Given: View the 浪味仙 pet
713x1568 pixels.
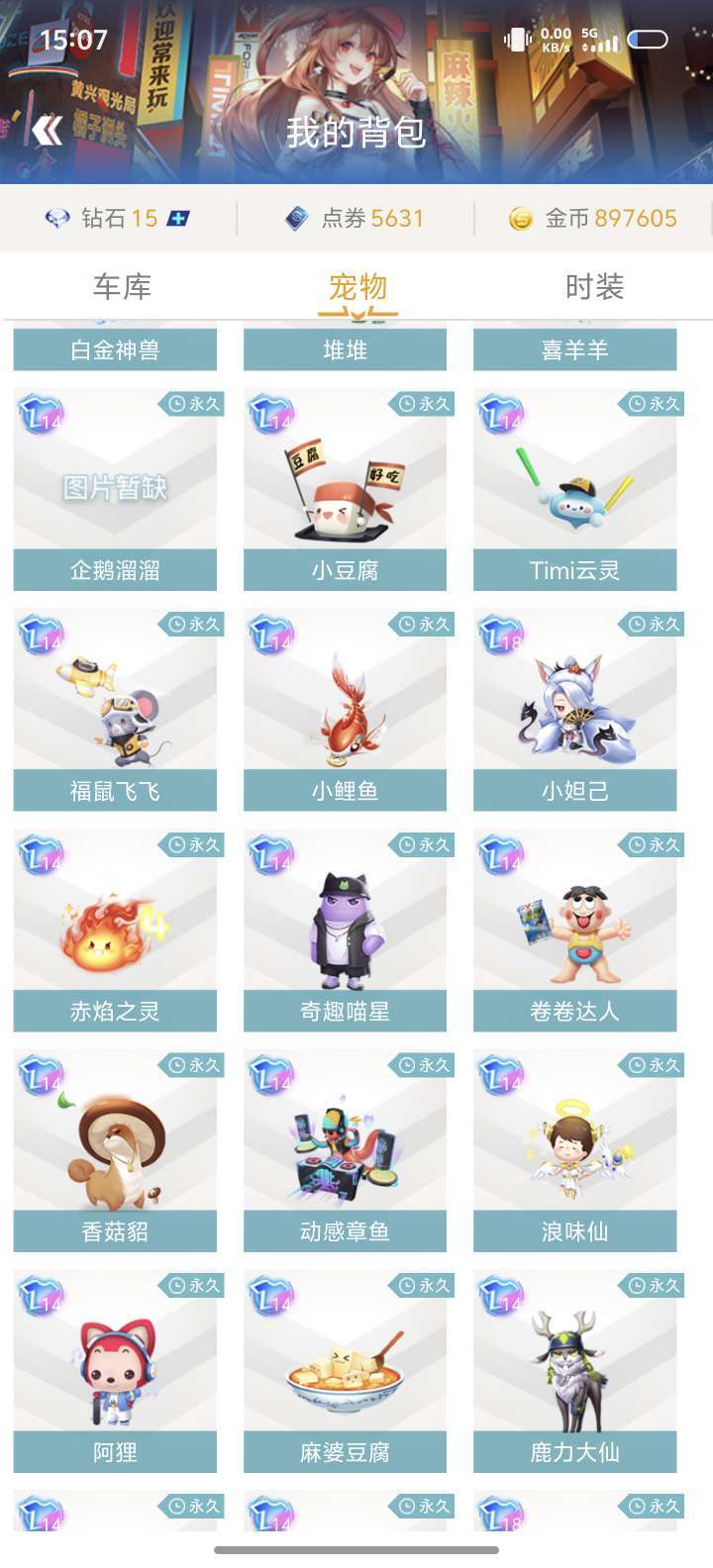Looking at the screenshot, I should pyautogui.click(x=574, y=1151).
